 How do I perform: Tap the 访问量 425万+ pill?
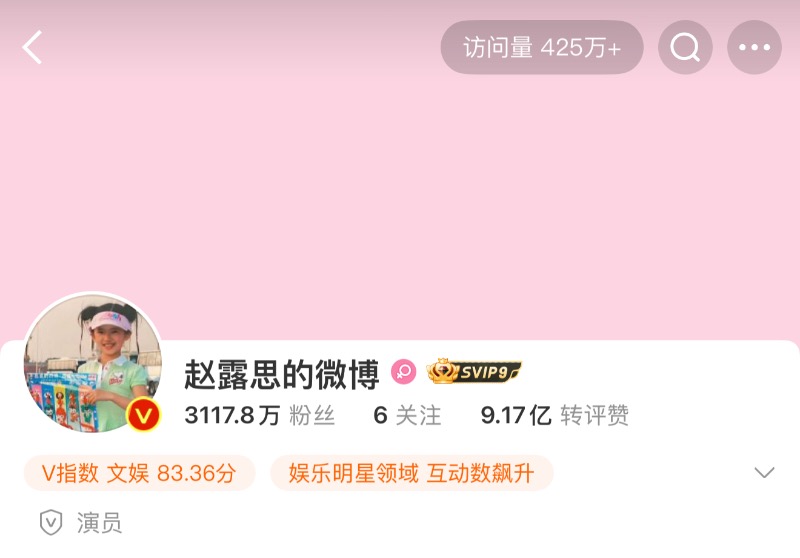tap(541, 47)
